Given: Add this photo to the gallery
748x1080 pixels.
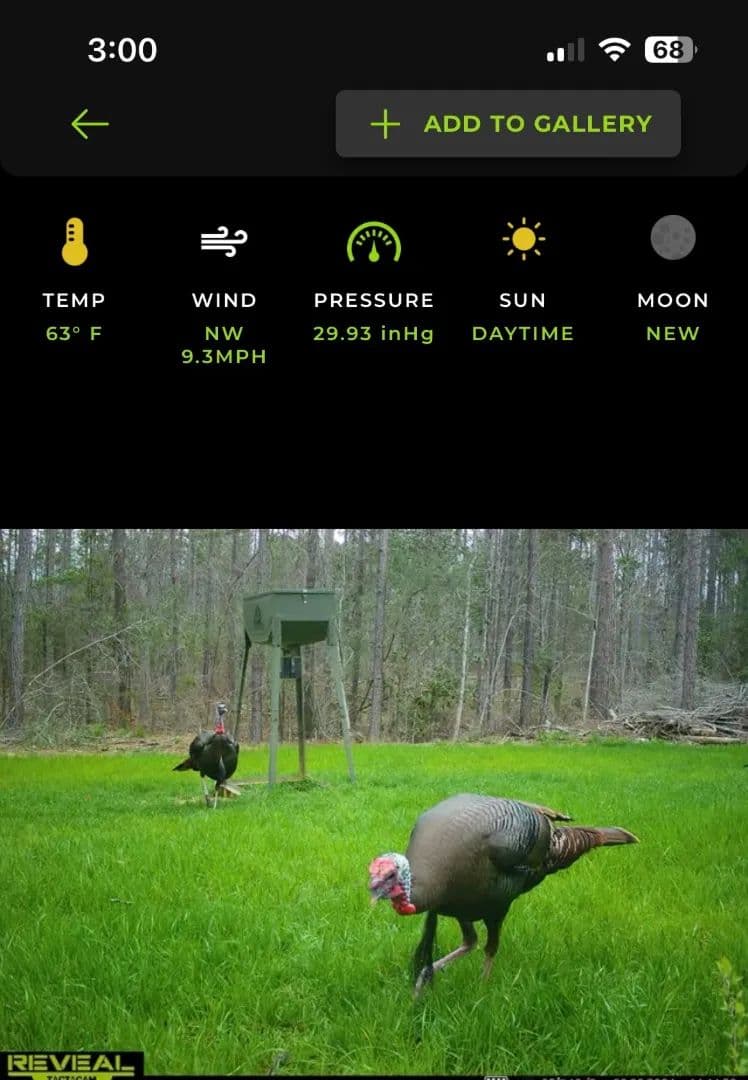Looking at the screenshot, I should coord(508,124).
